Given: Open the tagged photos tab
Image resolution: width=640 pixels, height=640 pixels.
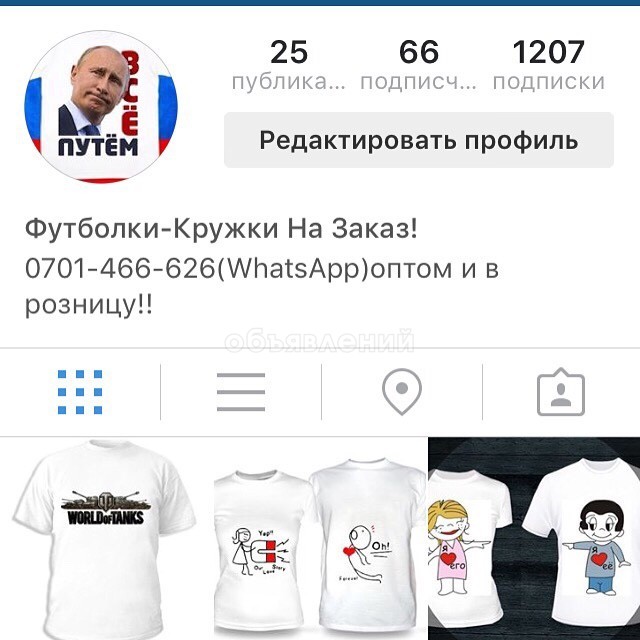Looking at the screenshot, I should 561,393.
